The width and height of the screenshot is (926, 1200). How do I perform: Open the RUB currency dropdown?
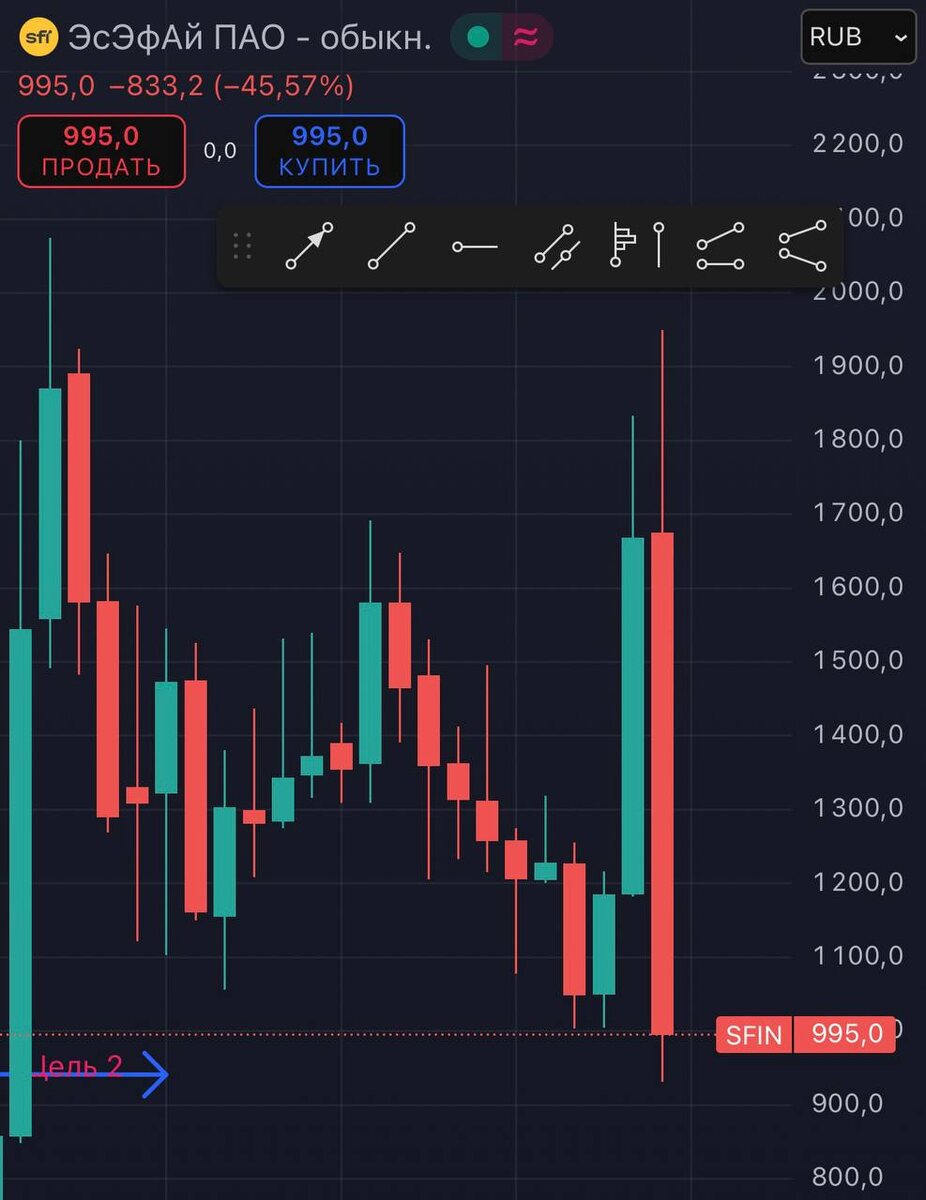coord(858,37)
